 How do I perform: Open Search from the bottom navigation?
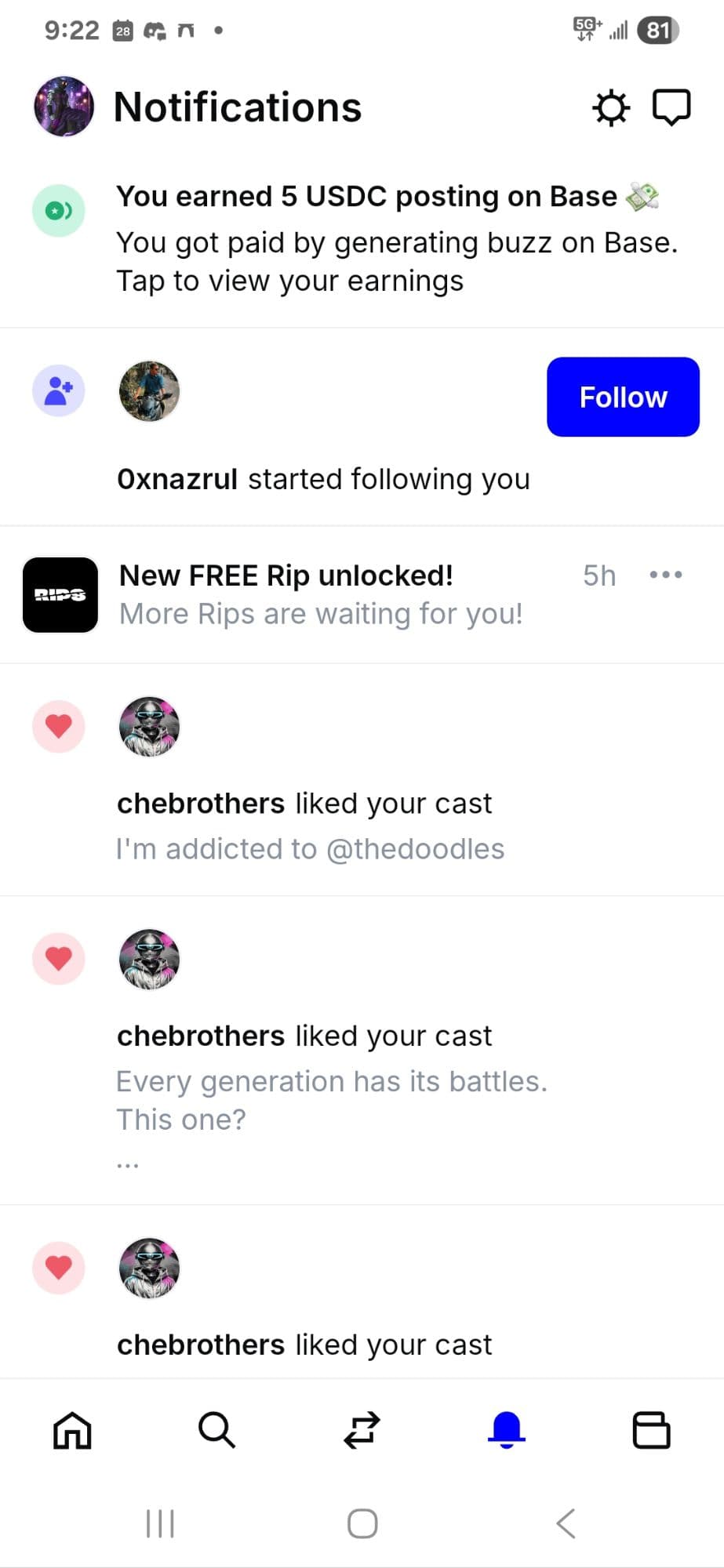tap(217, 1430)
